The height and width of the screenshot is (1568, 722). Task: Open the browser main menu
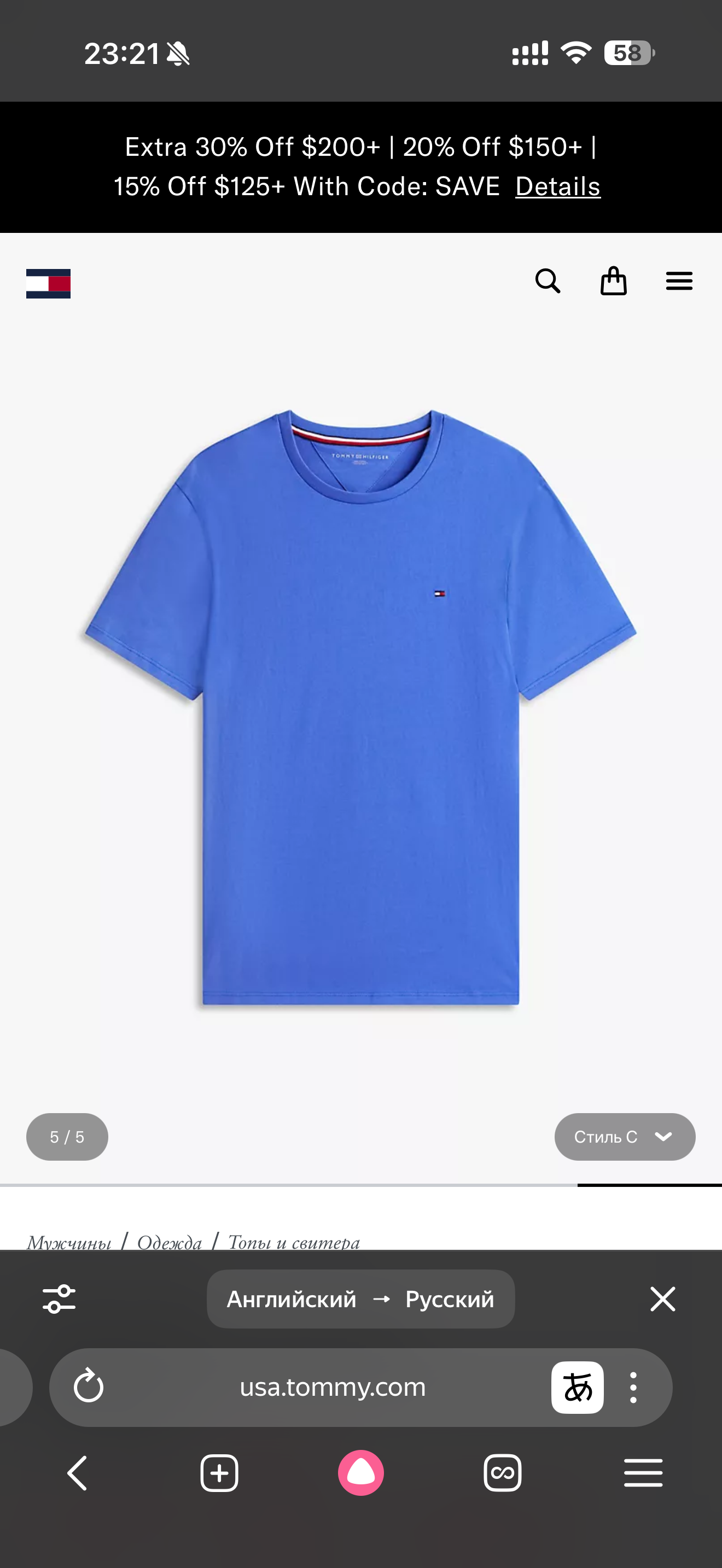click(643, 1473)
